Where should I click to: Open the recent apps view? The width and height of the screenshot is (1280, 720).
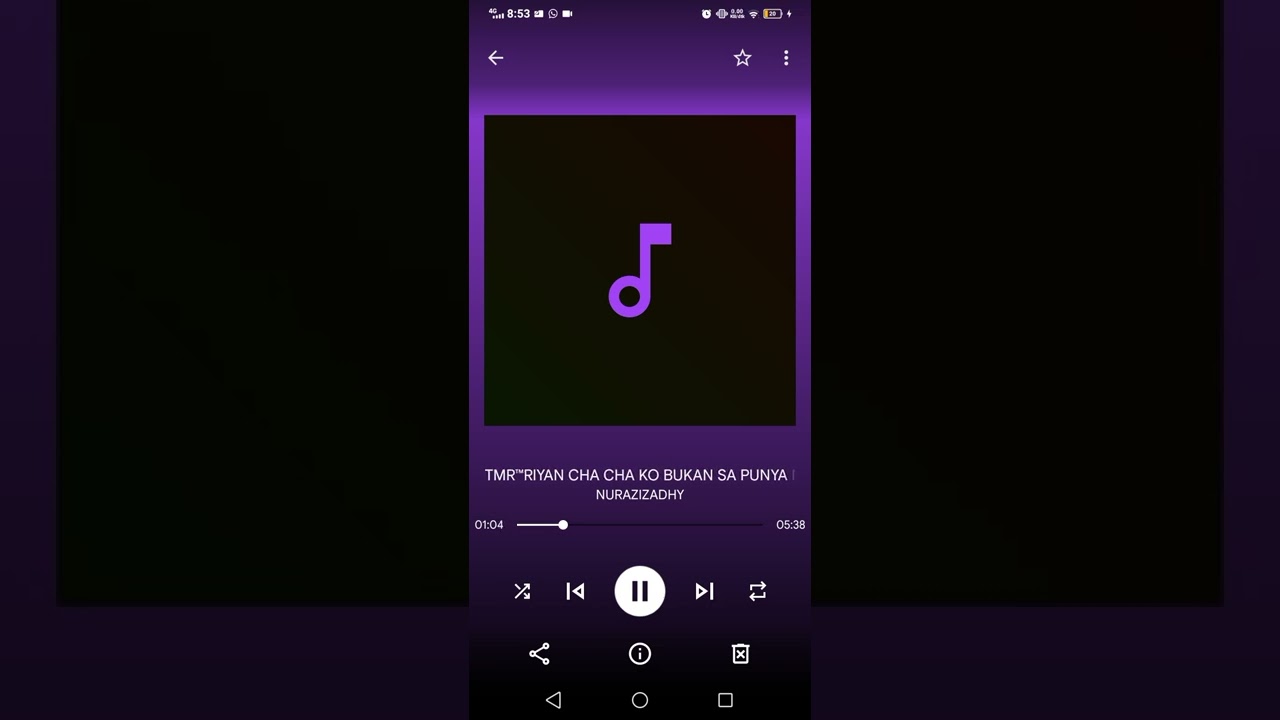pos(725,701)
